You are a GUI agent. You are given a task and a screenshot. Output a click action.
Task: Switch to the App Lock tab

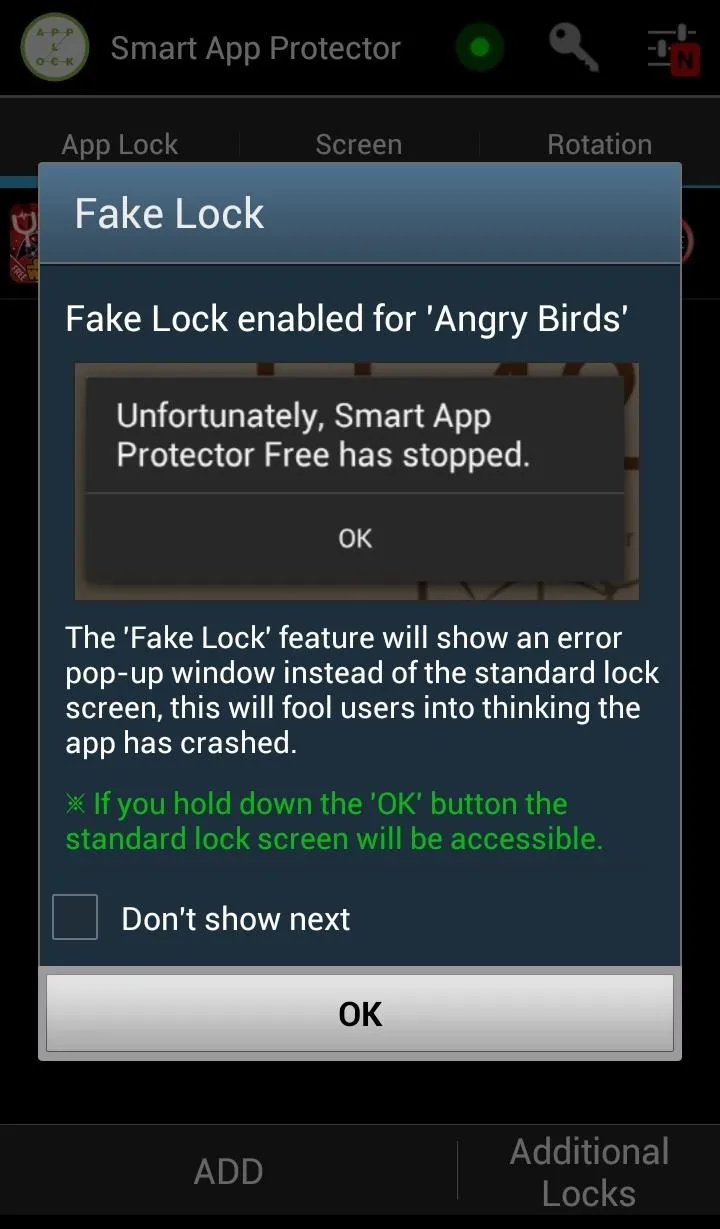pyautogui.click(x=120, y=144)
